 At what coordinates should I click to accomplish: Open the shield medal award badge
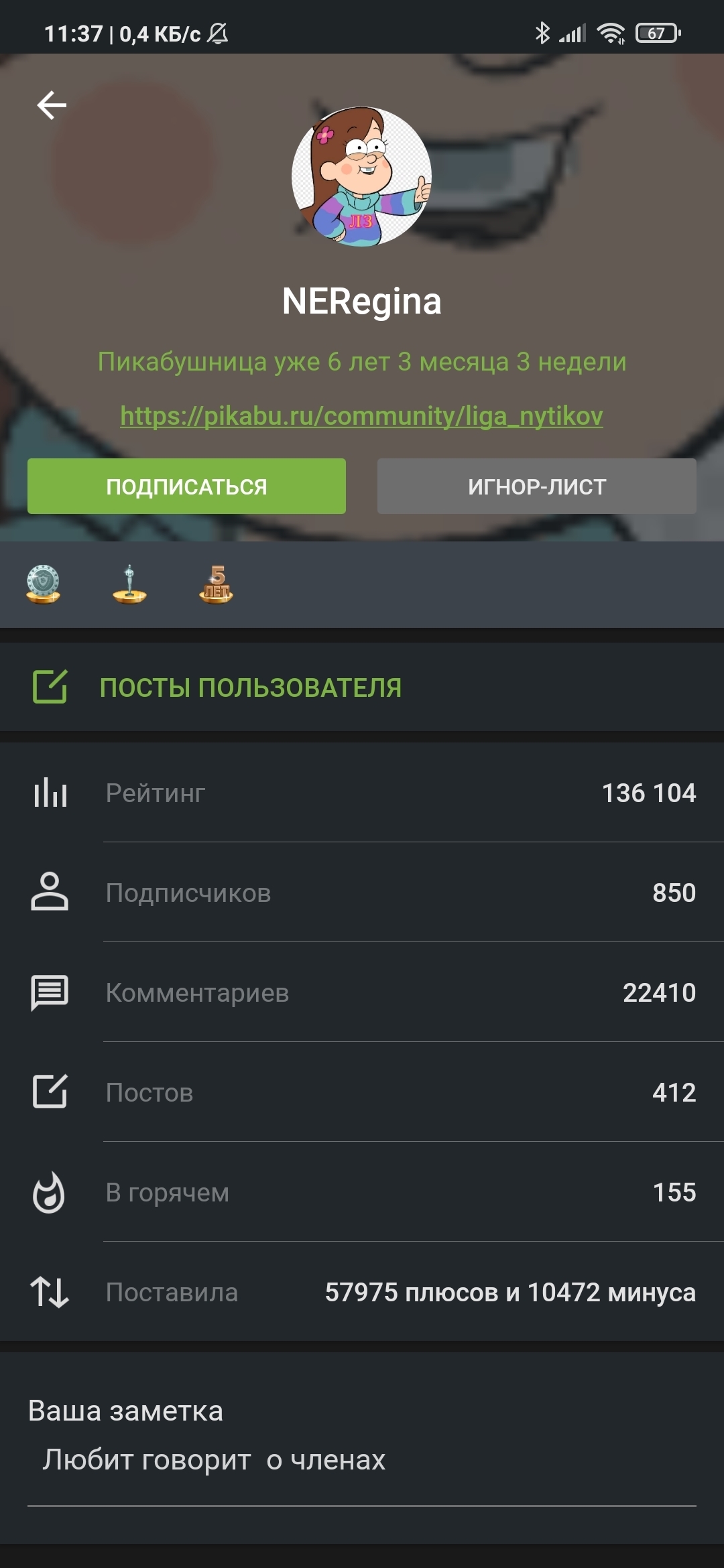44,584
